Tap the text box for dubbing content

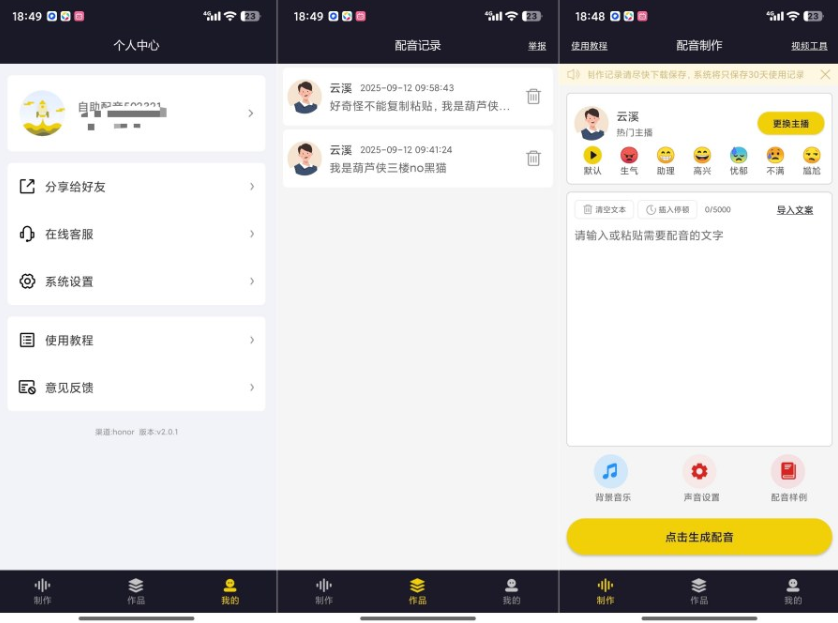(698, 330)
